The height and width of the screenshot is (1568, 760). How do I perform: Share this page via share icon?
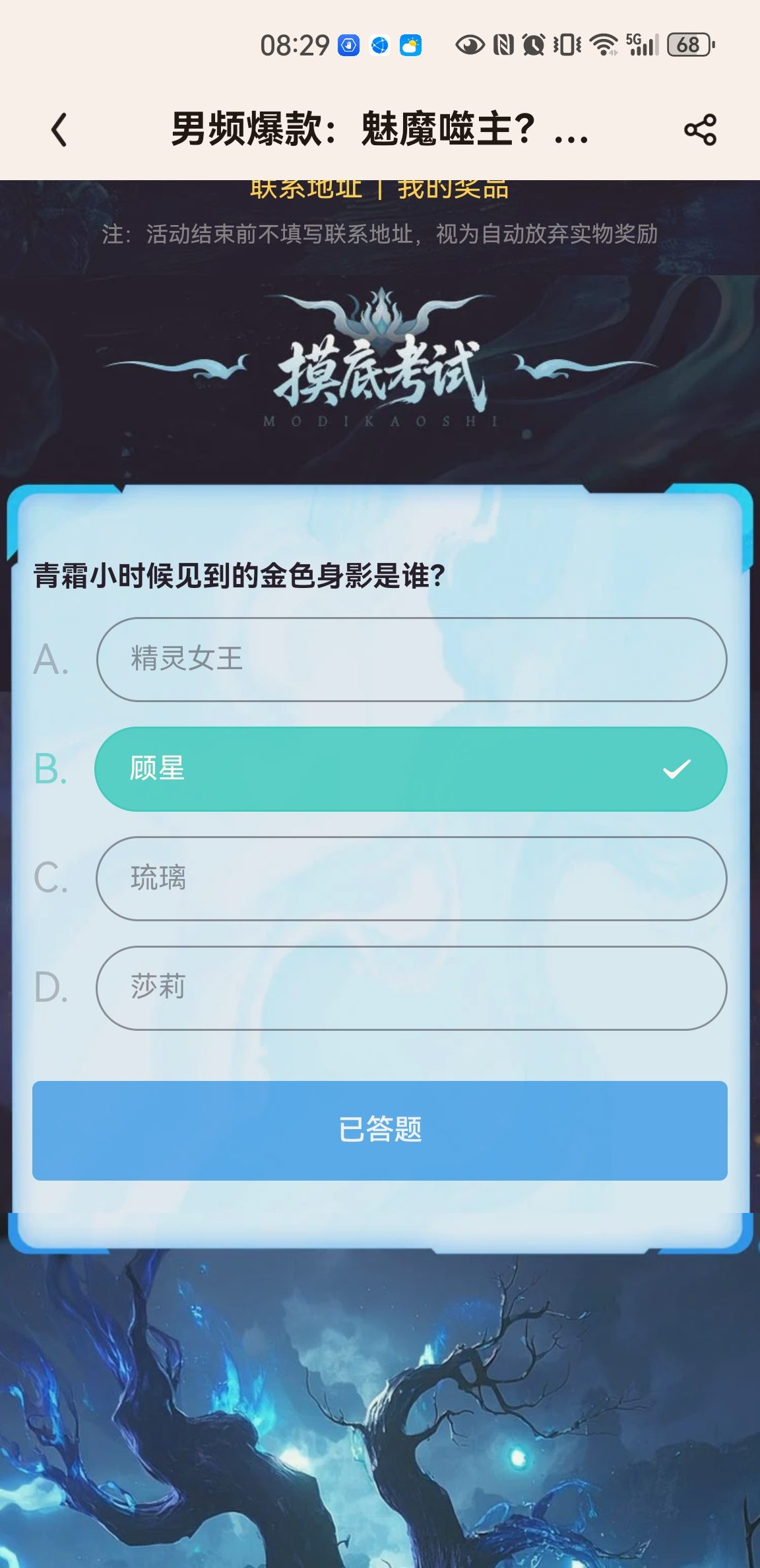tap(700, 129)
